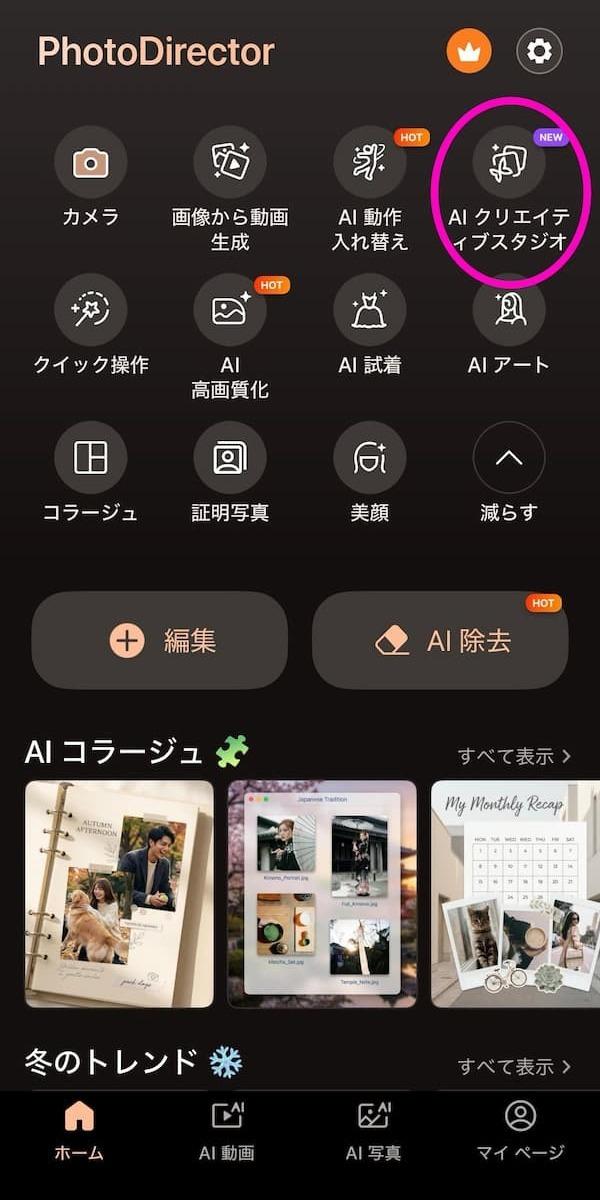This screenshot has width=600, height=1200.
Task: Open the settings gear
Action: [539, 51]
